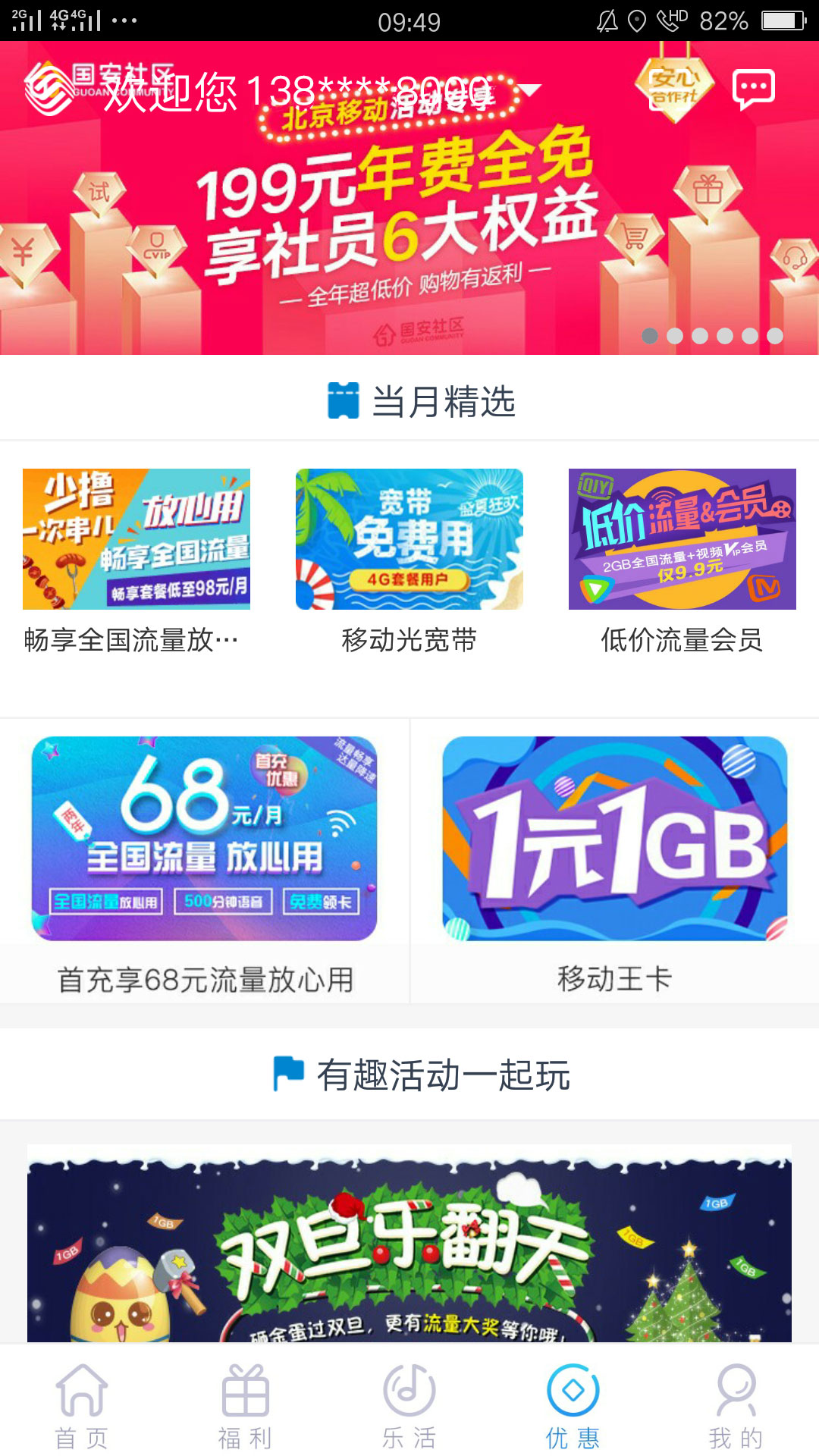819x1456 pixels.
Task: Open the 移动光宽带 broadband promo
Action: (x=409, y=539)
